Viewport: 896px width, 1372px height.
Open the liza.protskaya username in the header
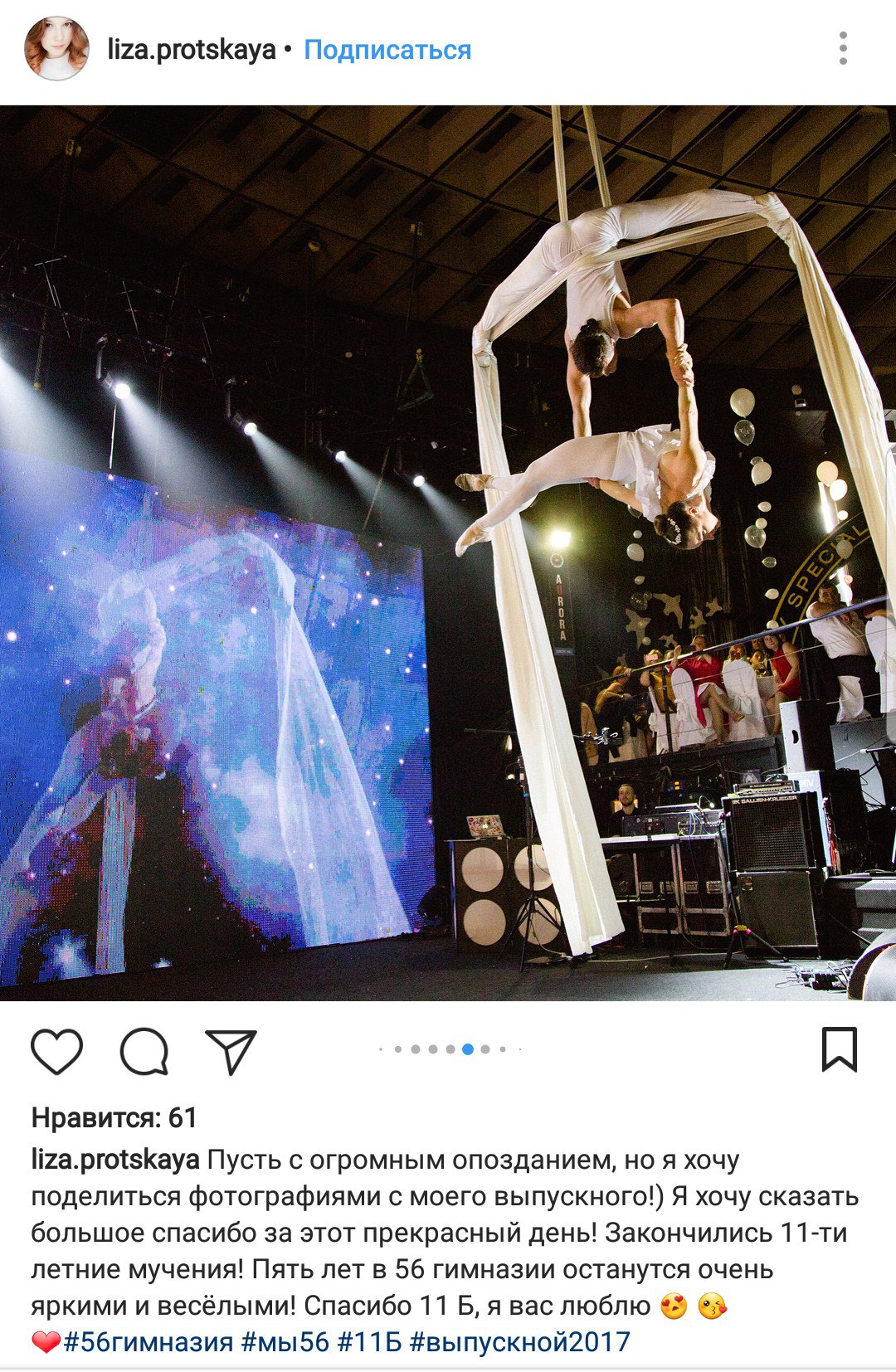pyautogui.click(x=191, y=50)
